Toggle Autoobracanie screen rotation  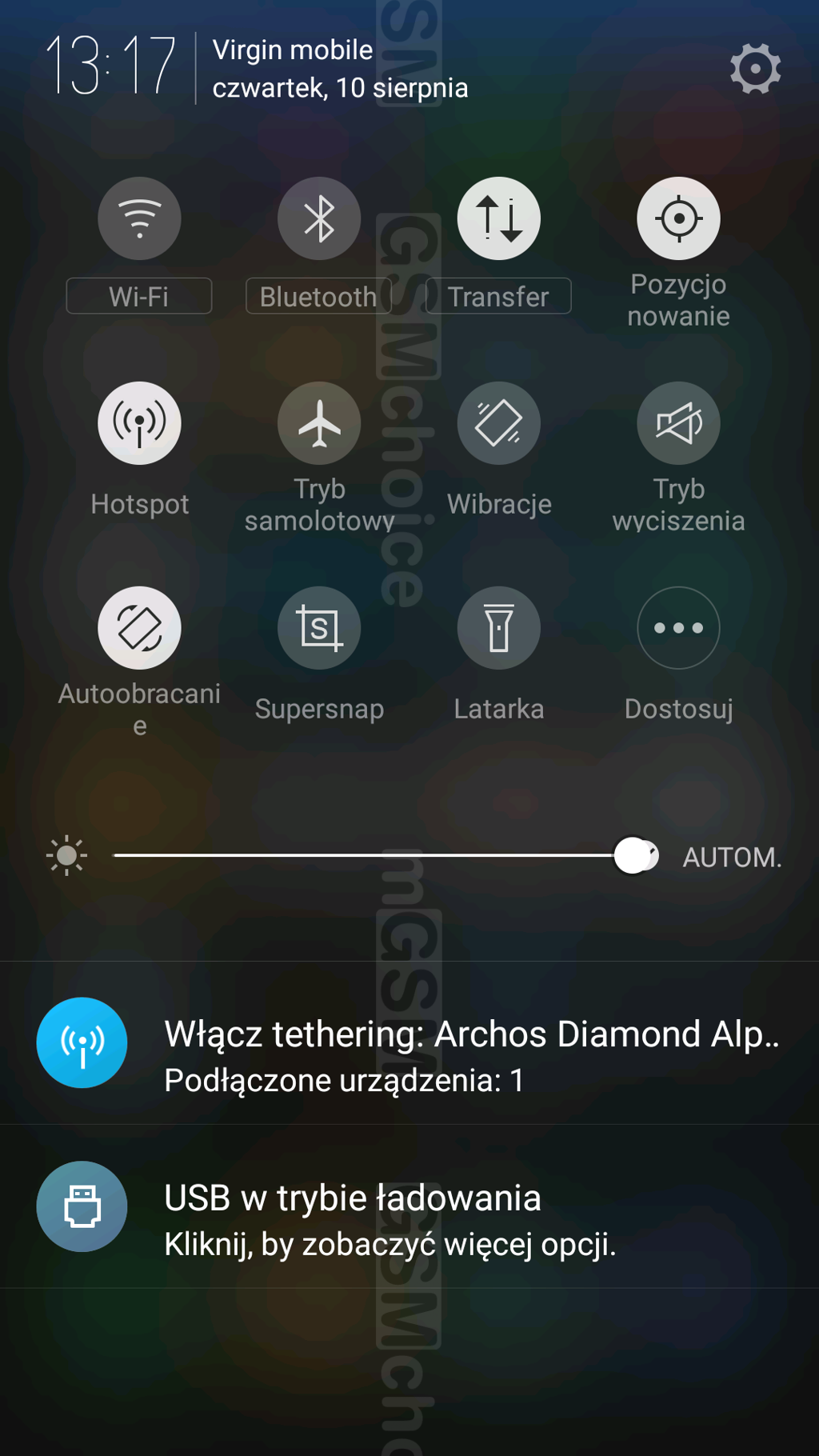coord(139,628)
